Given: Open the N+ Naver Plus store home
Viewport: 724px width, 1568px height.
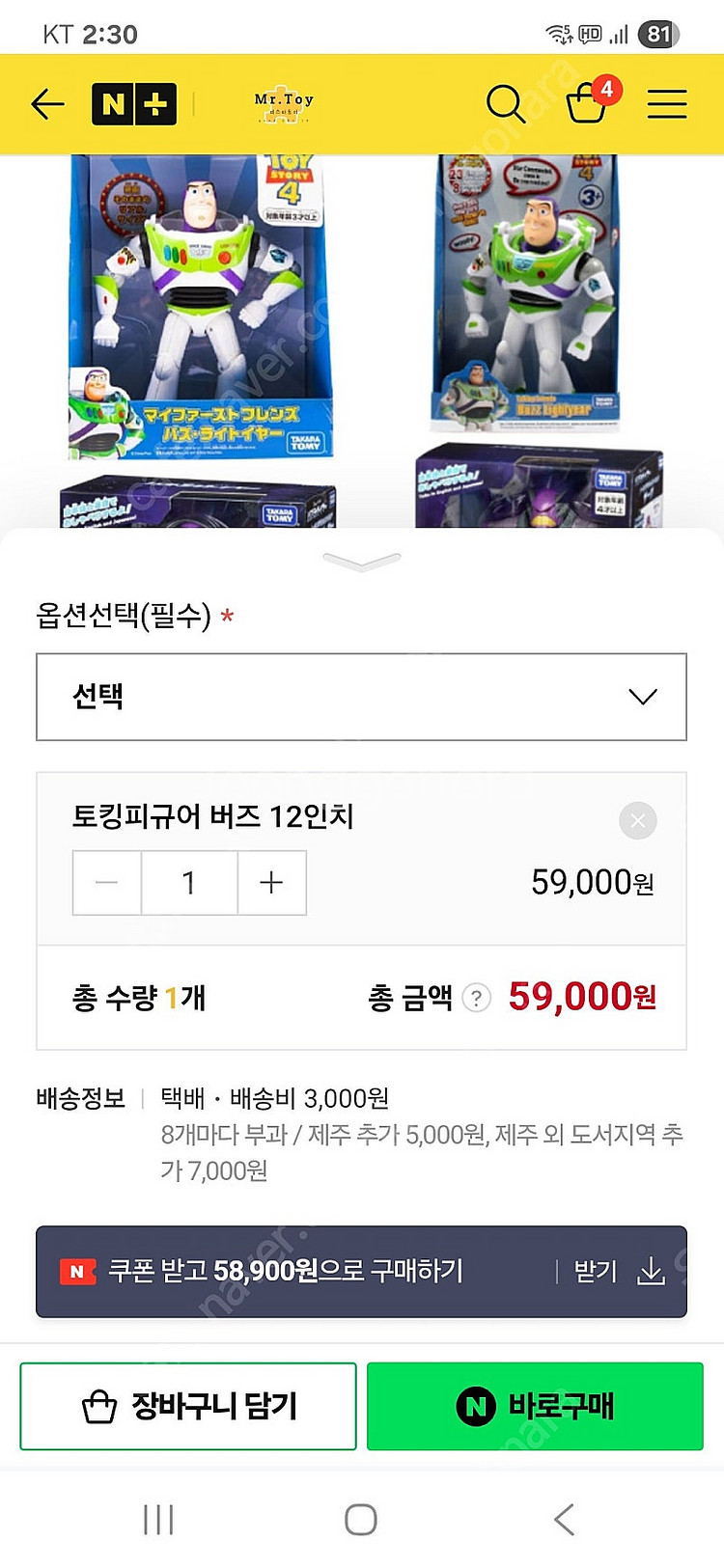Looking at the screenshot, I should 133,104.
